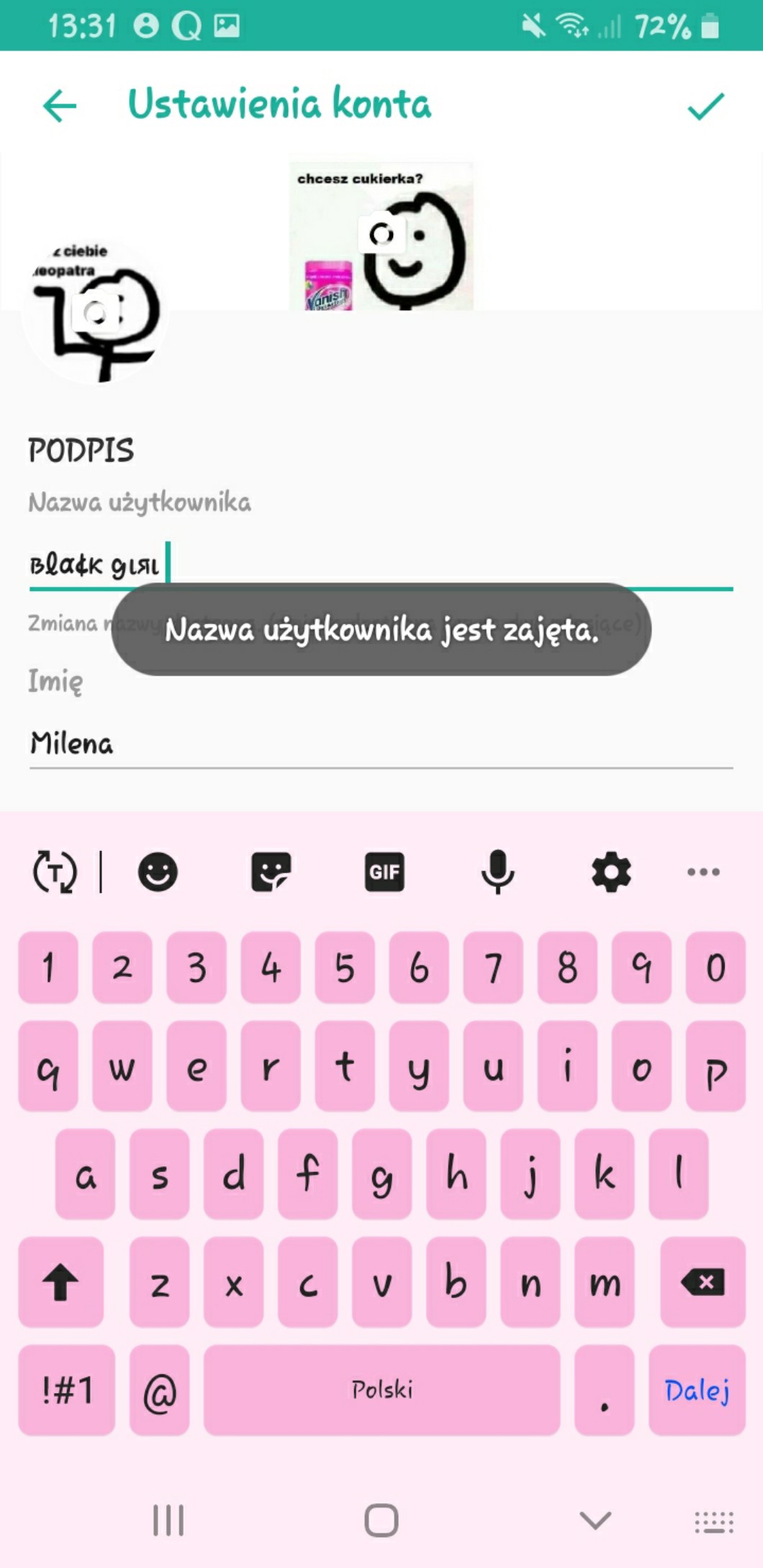Open the keyboard sticker panel

coord(271,872)
